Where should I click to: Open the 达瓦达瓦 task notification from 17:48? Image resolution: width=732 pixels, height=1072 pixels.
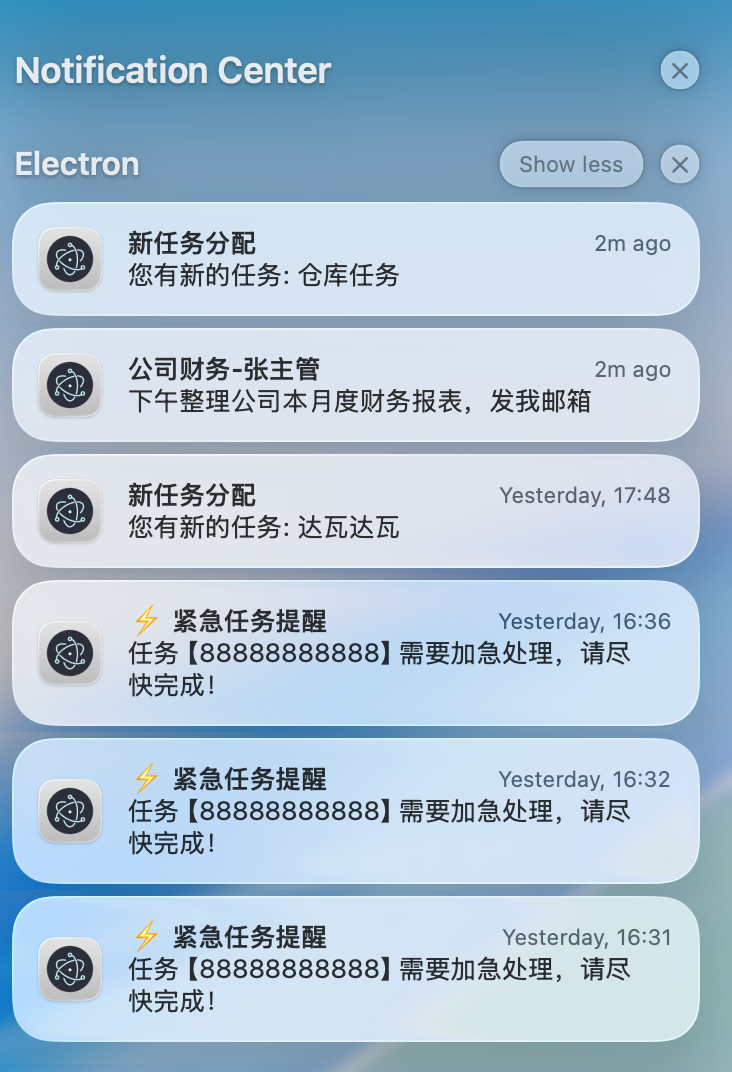coord(355,511)
